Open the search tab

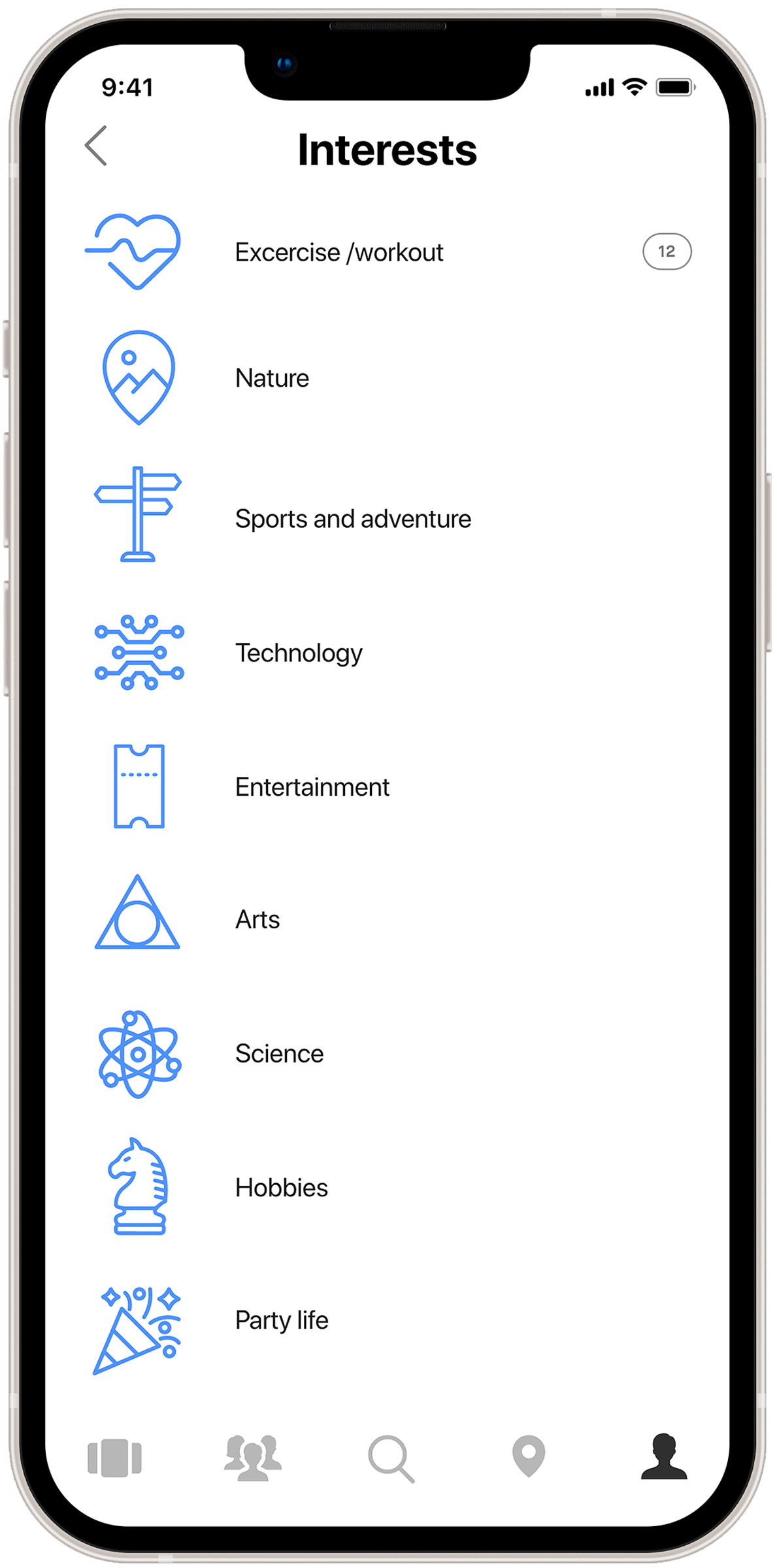(x=391, y=1458)
